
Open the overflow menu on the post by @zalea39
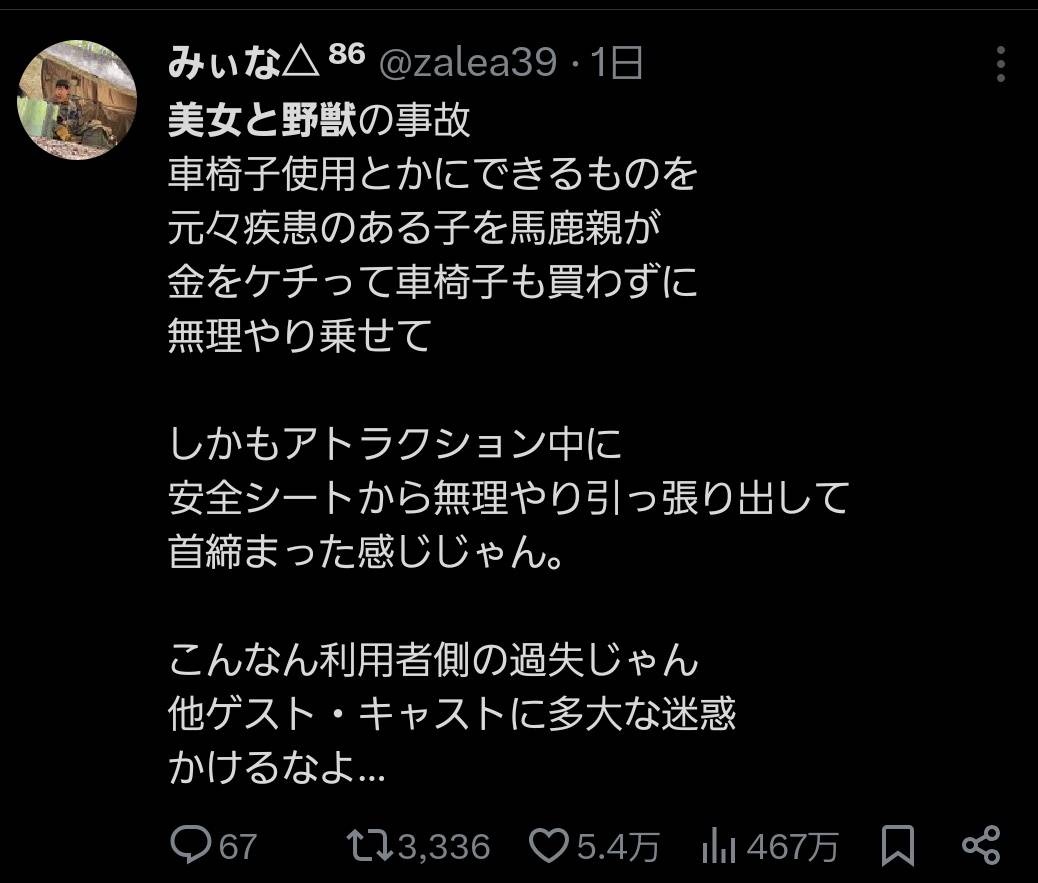(1001, 65)
